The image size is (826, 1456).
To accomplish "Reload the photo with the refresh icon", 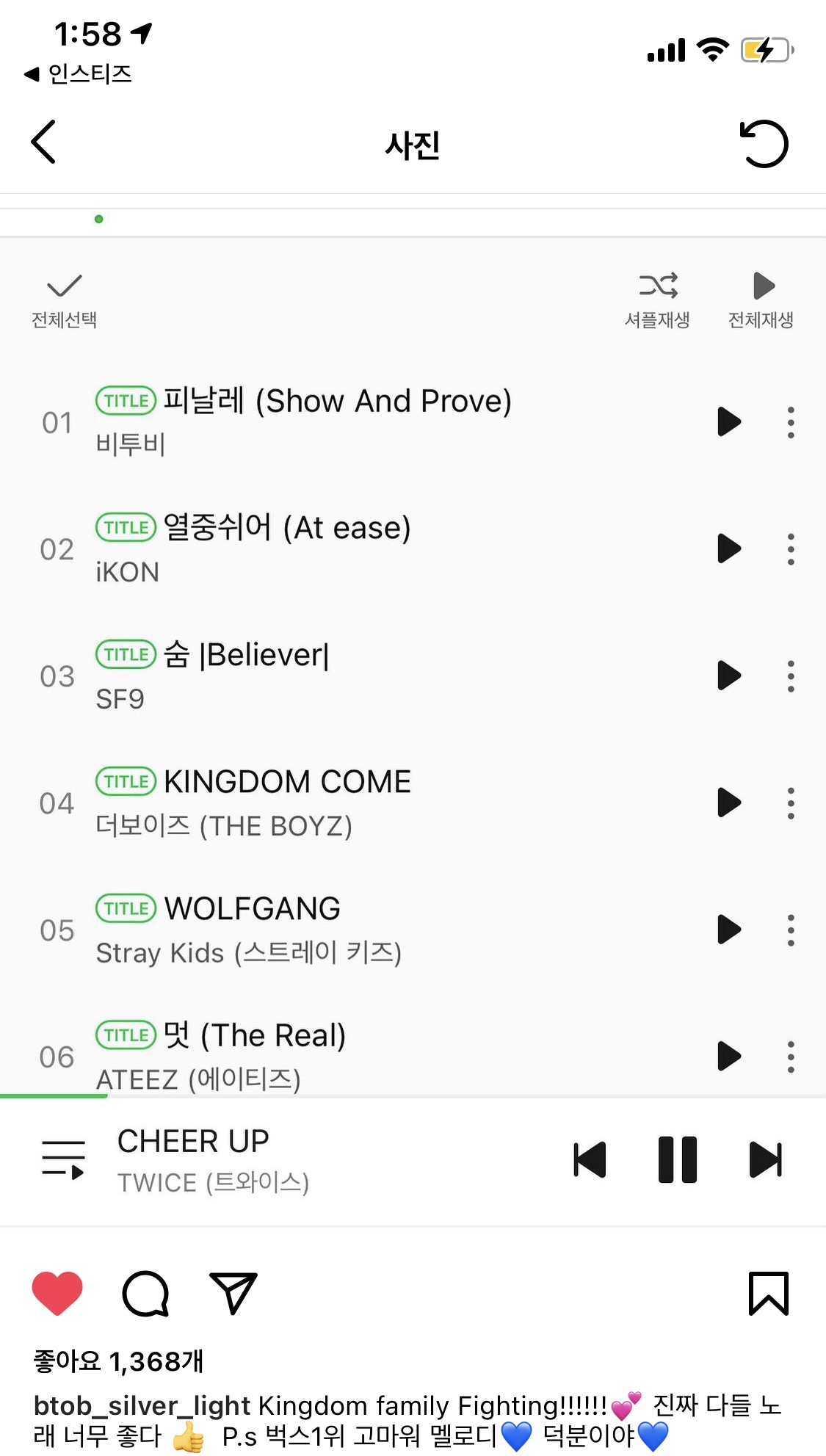I will pos(764,144).
